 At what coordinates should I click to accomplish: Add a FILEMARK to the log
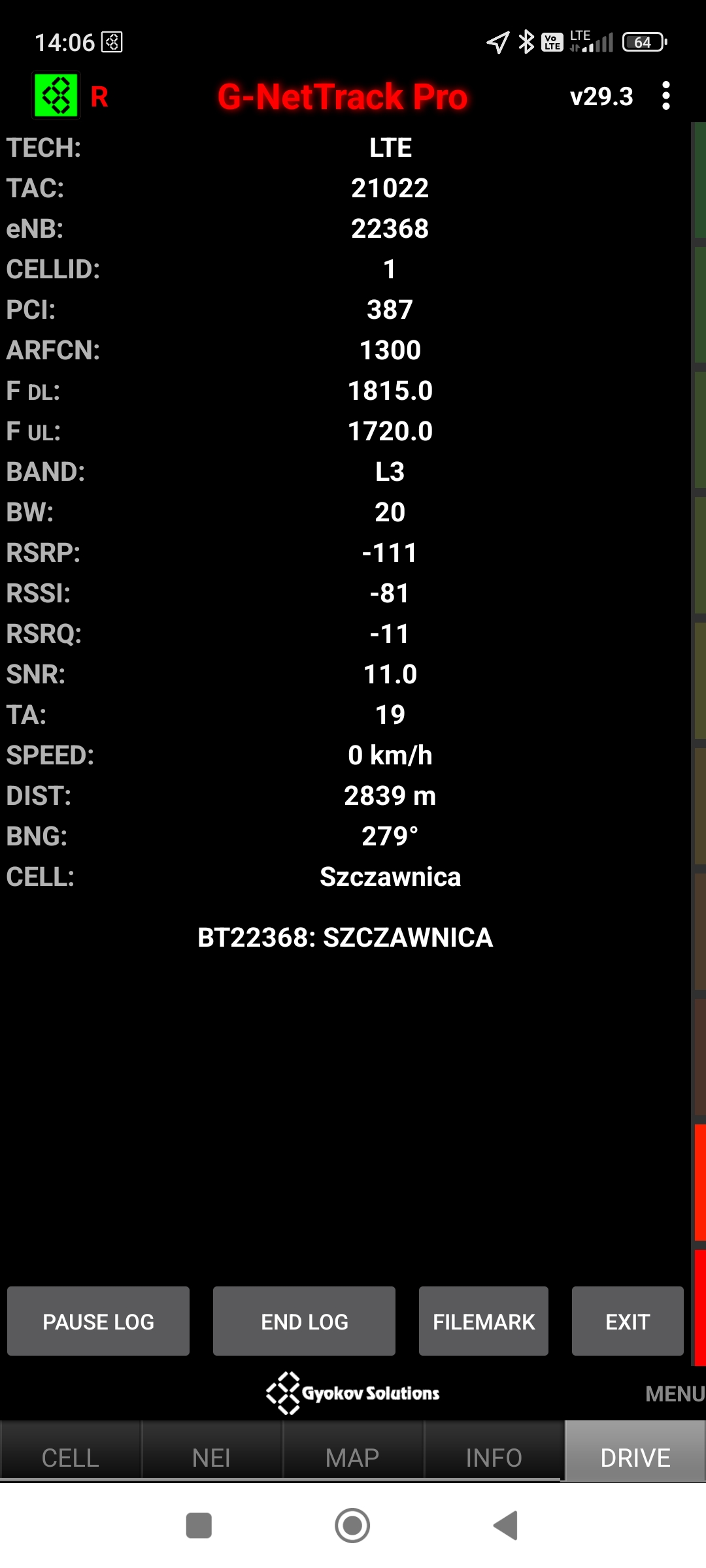pyautogui.click(x=483, y=1321)
